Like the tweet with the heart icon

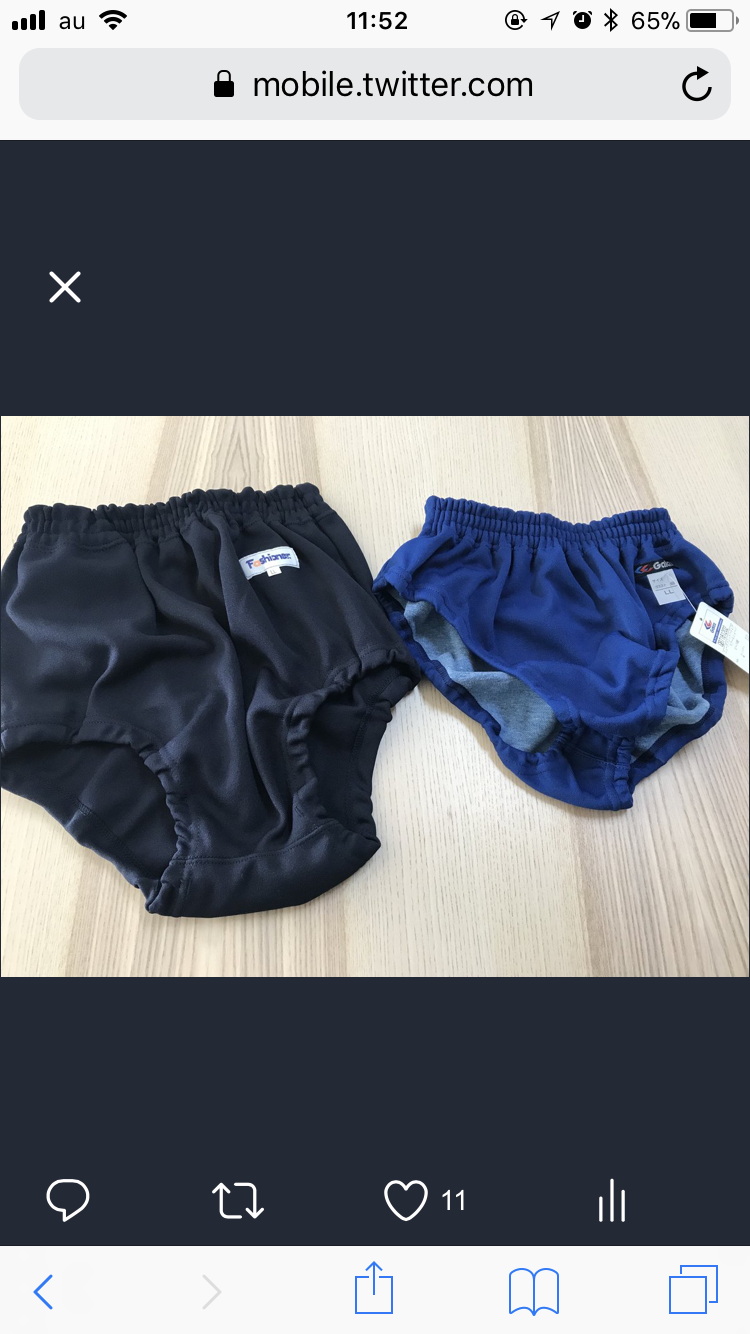[x=406, y=1200]
